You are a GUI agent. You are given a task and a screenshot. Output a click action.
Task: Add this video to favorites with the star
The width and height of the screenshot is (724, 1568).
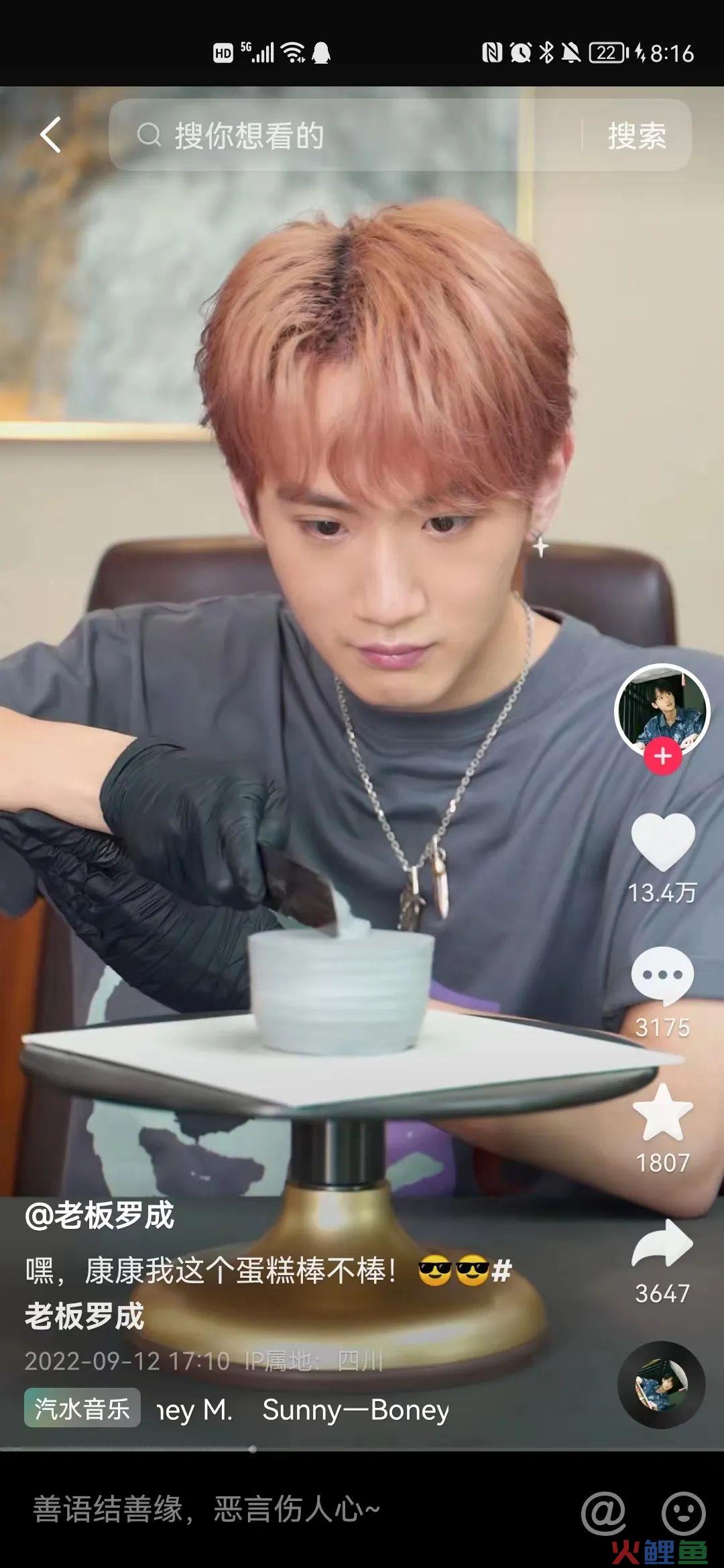(662, 1114)
